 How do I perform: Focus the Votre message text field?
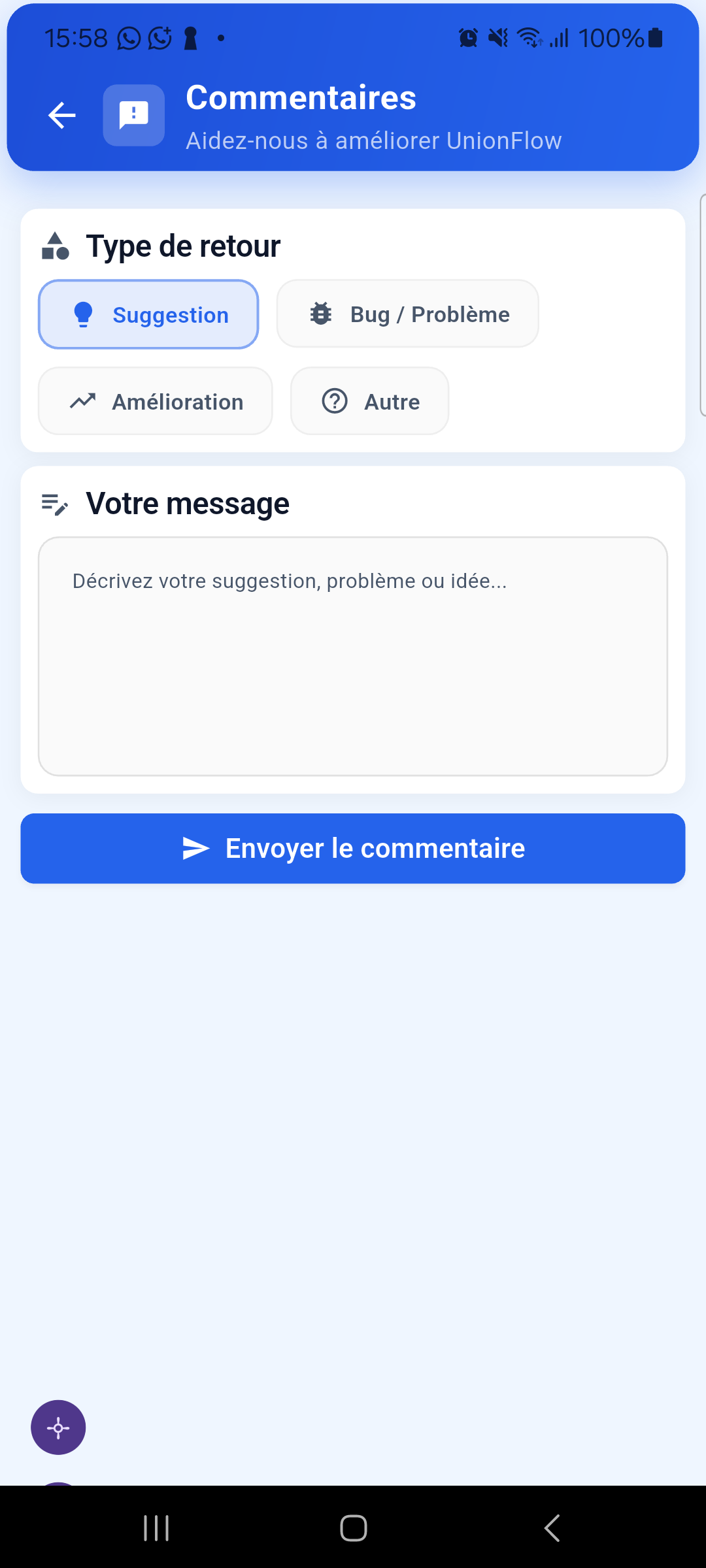coord(353,656)
